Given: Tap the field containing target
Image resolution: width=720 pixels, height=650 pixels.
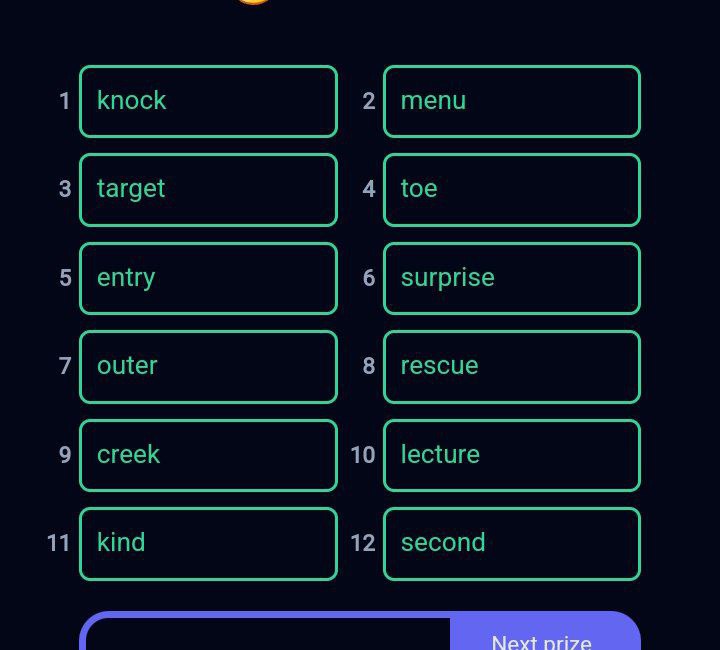Looking at the screenshot, I should coord(208,189).
